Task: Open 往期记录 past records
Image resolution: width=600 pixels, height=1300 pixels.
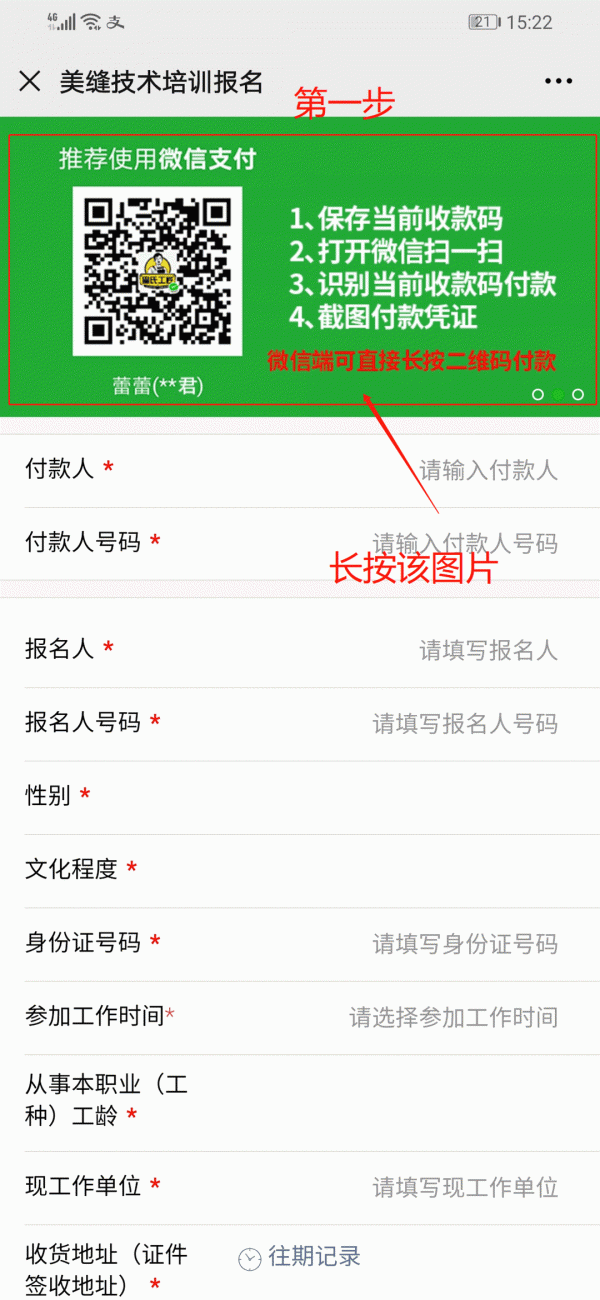Action: [300, 1257]
